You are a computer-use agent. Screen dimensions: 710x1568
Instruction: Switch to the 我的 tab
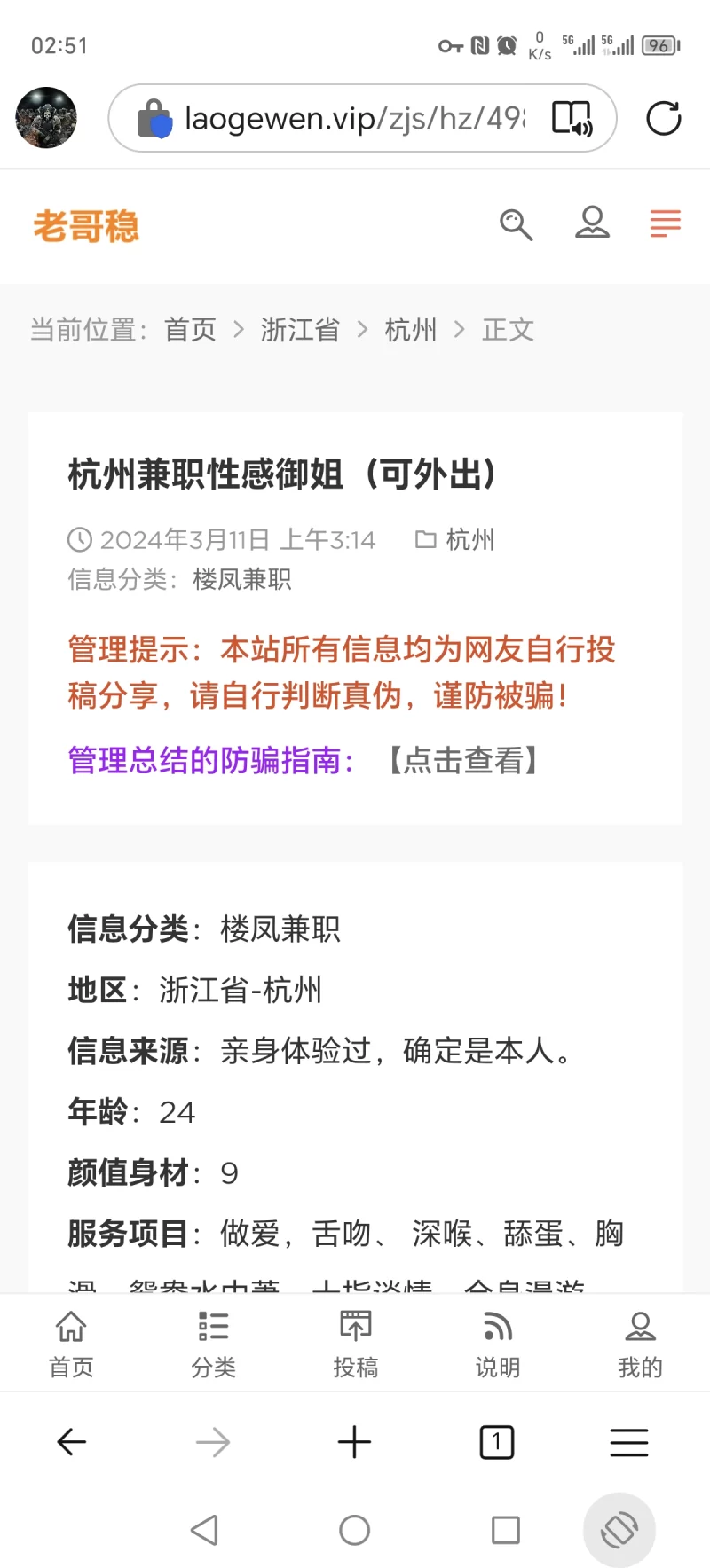coord(640,1344)
